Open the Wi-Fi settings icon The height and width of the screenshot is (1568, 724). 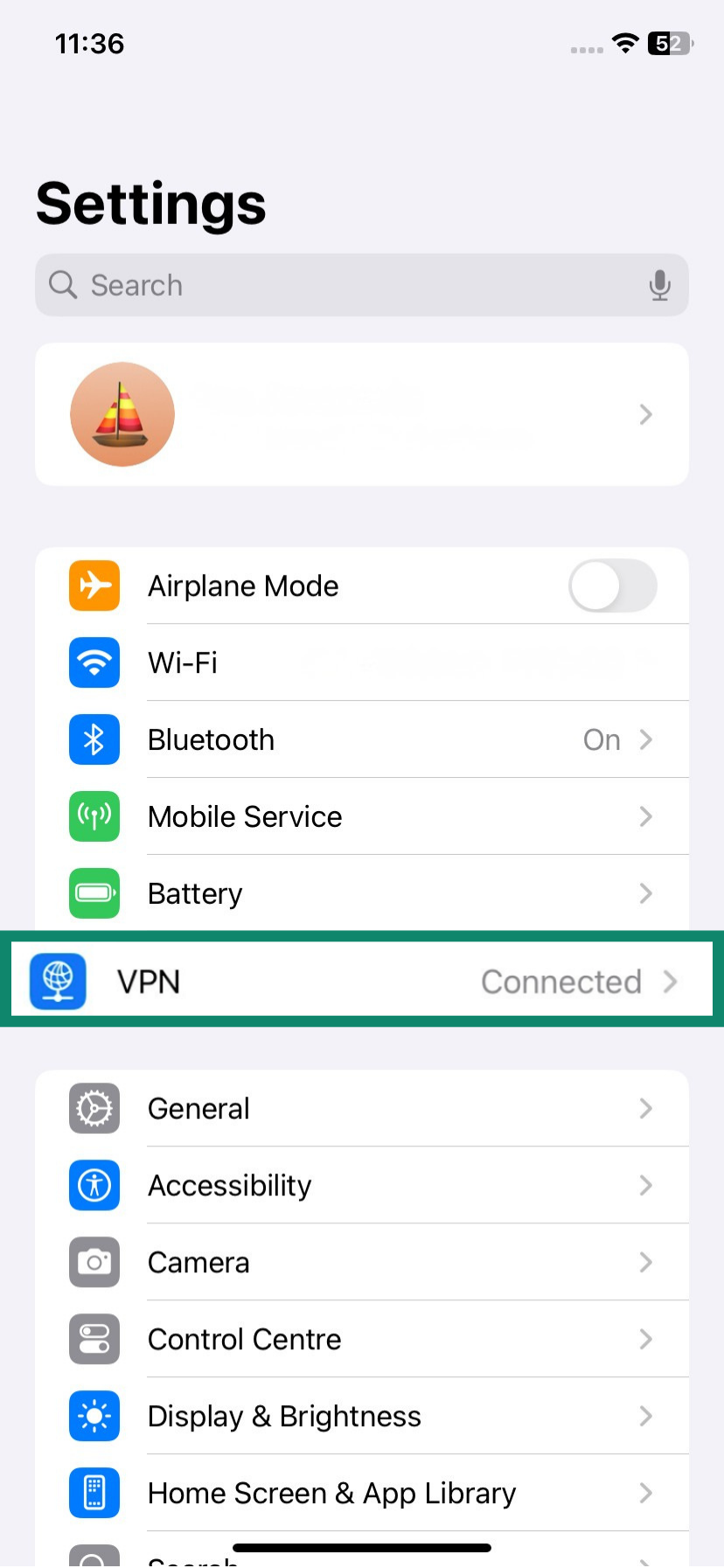[94, 662]
